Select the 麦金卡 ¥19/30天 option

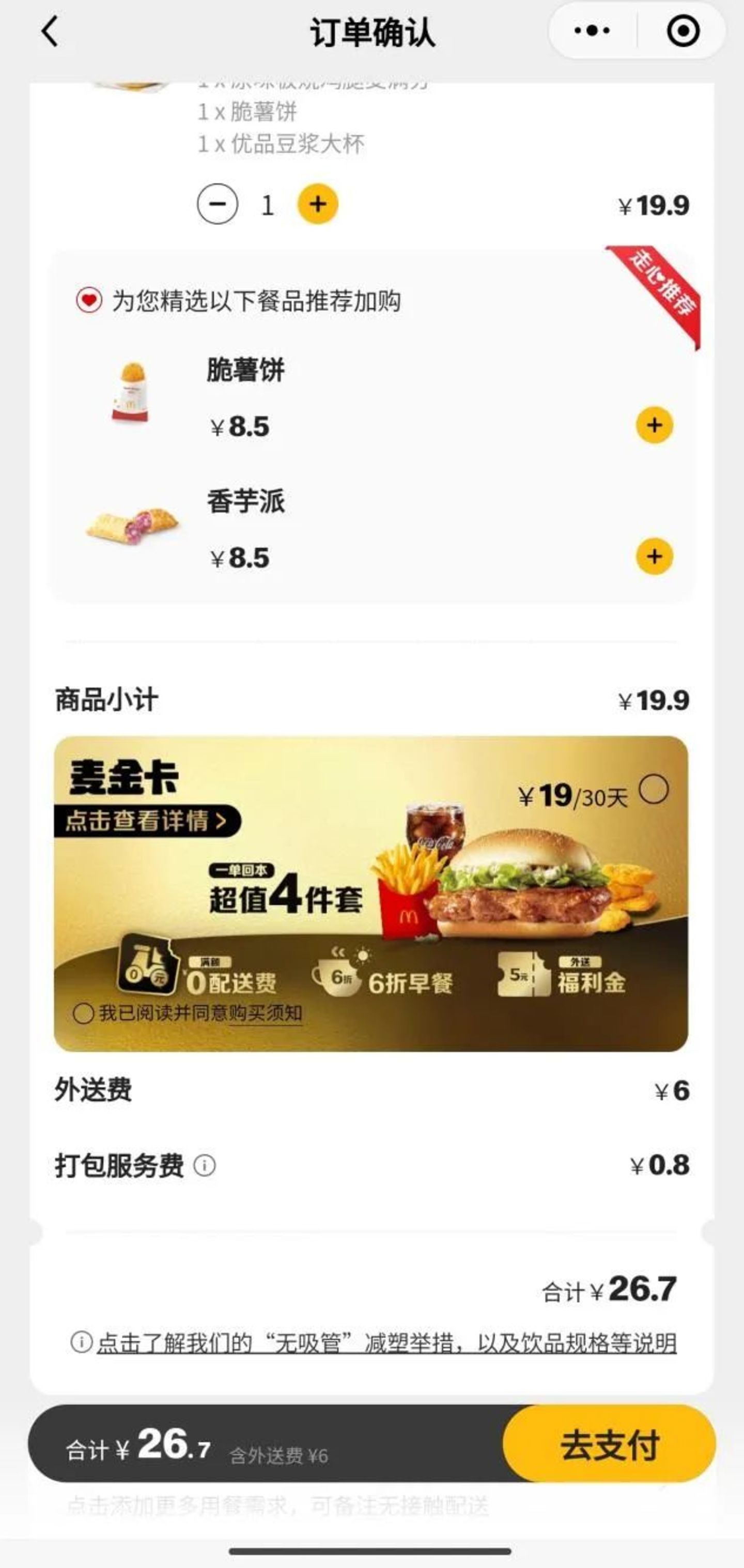[654, 790]
